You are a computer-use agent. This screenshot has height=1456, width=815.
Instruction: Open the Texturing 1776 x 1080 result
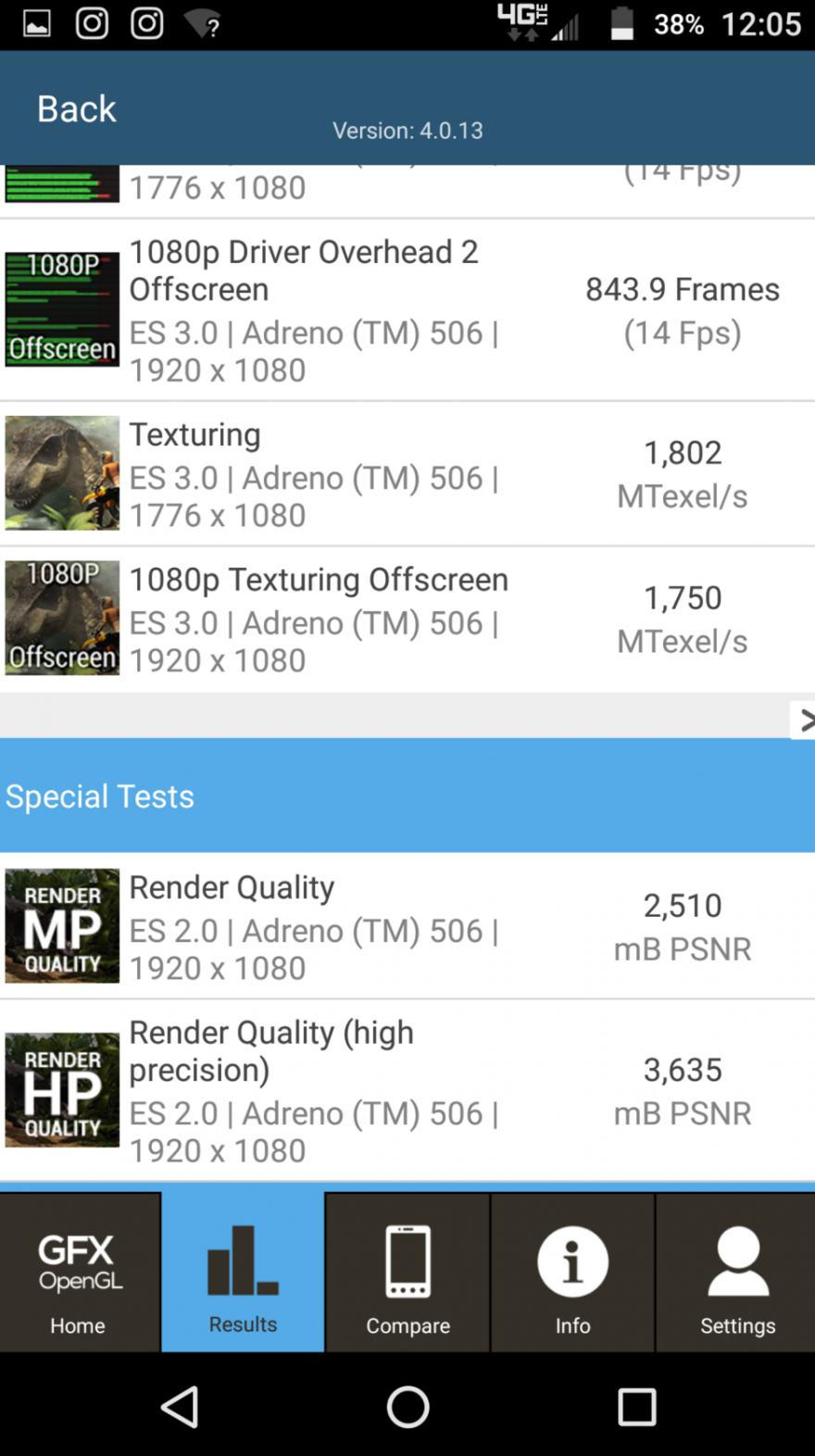click(x=407, y=473)
